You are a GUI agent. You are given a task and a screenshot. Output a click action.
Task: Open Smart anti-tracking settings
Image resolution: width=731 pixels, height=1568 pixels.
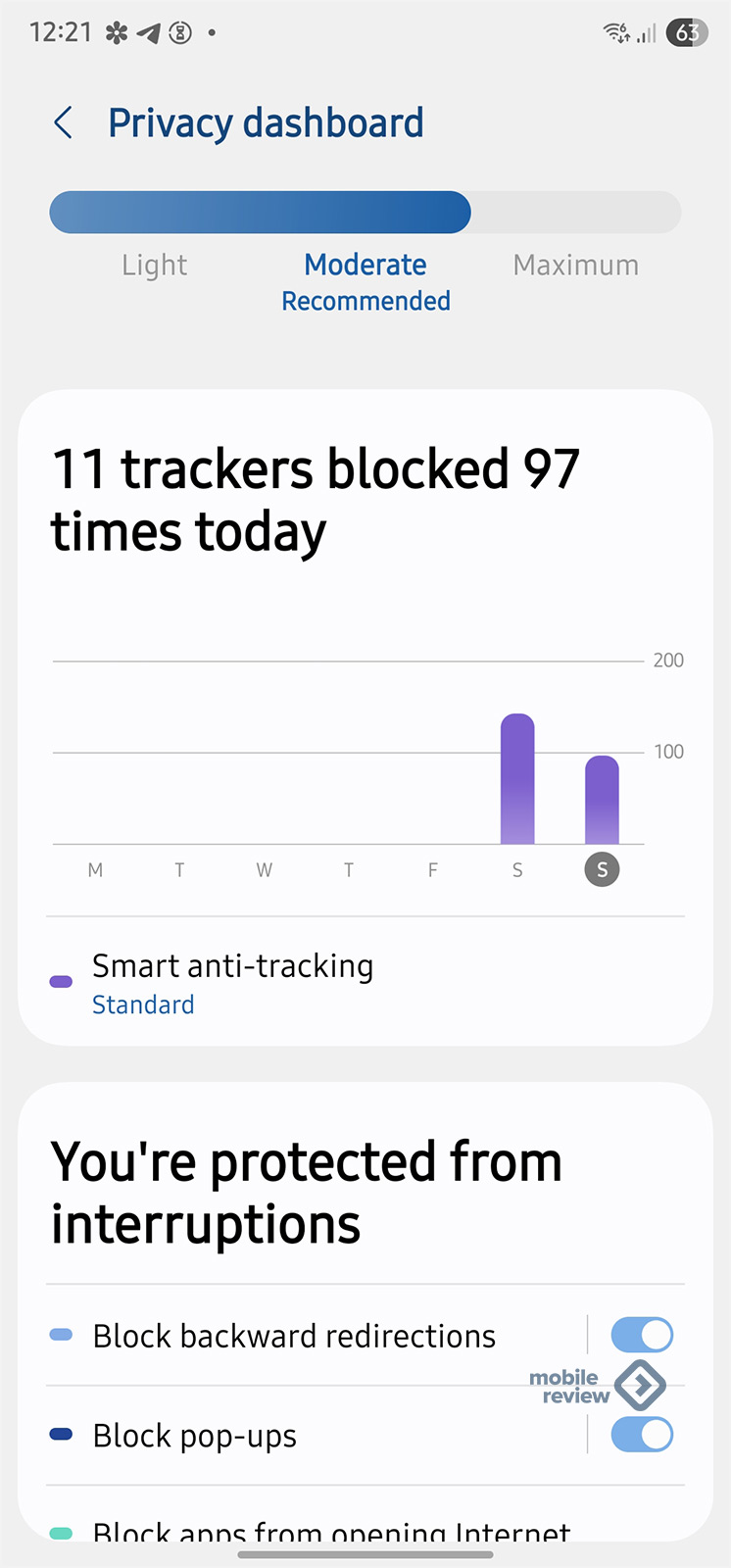(232, 983)
